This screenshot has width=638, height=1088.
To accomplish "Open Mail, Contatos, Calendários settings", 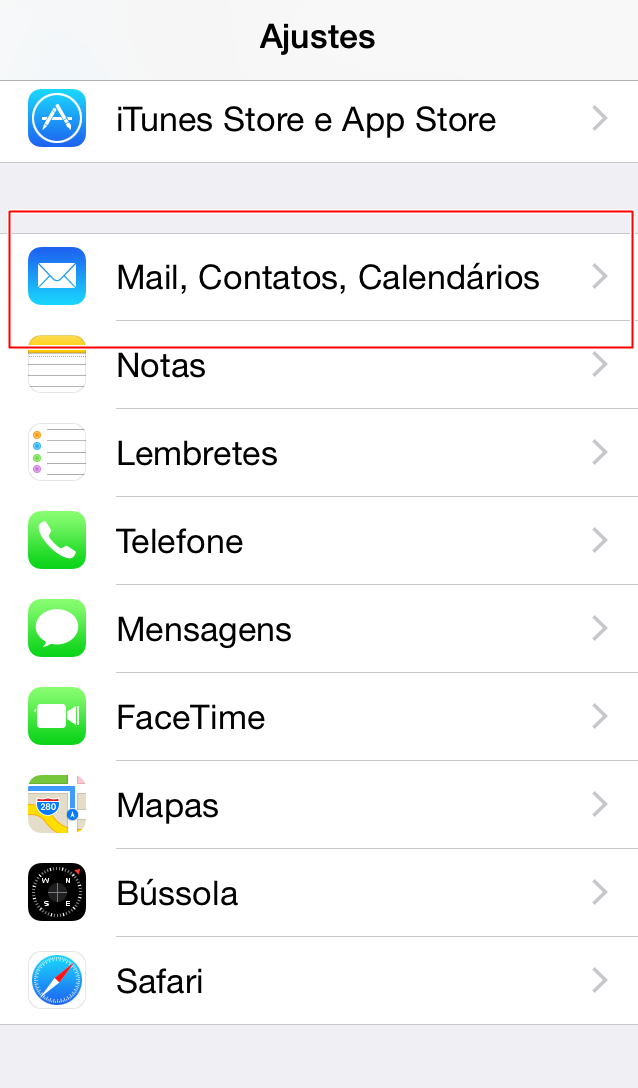I will pos(327,277).
